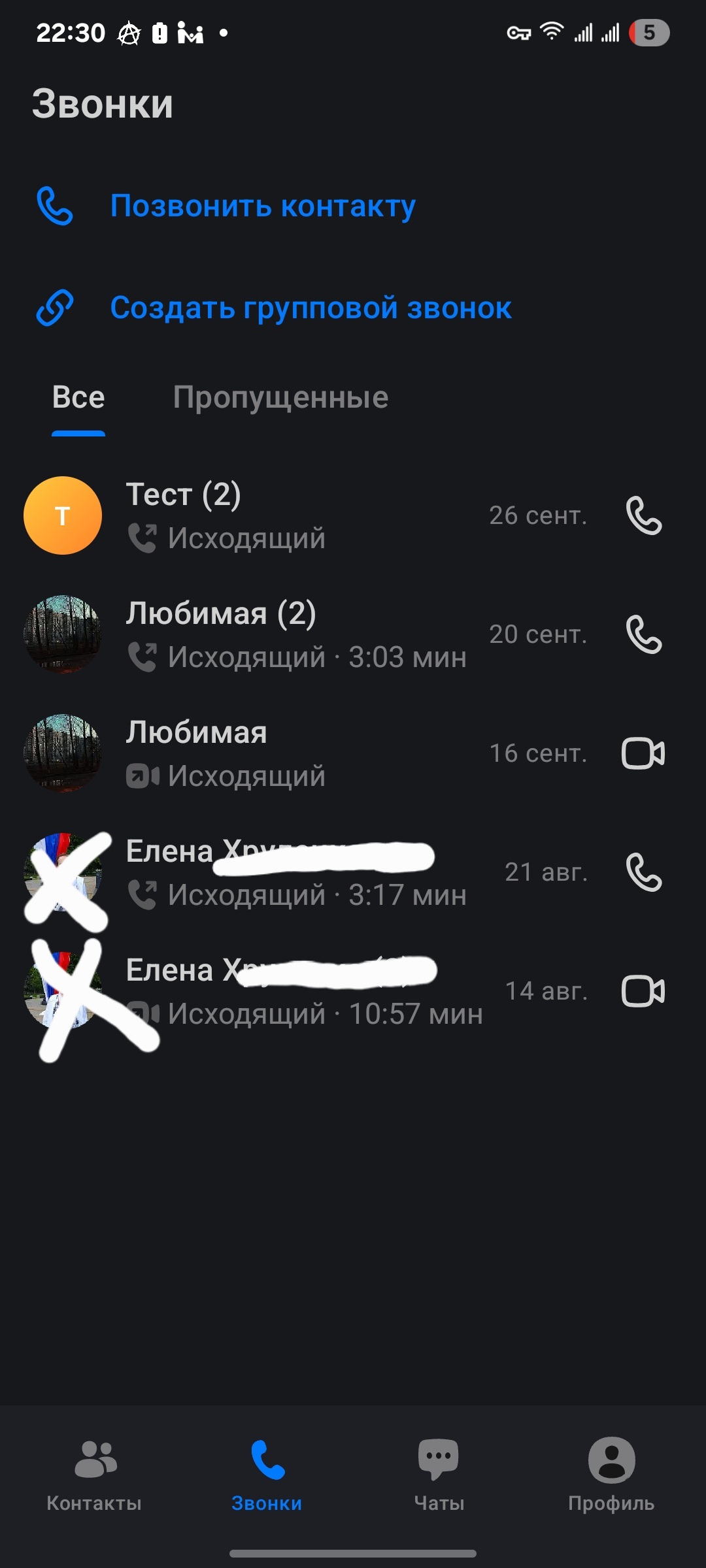The image size is (706, 1568).
Task: Call Тест with the phone icon
Action: click(644, 515)
